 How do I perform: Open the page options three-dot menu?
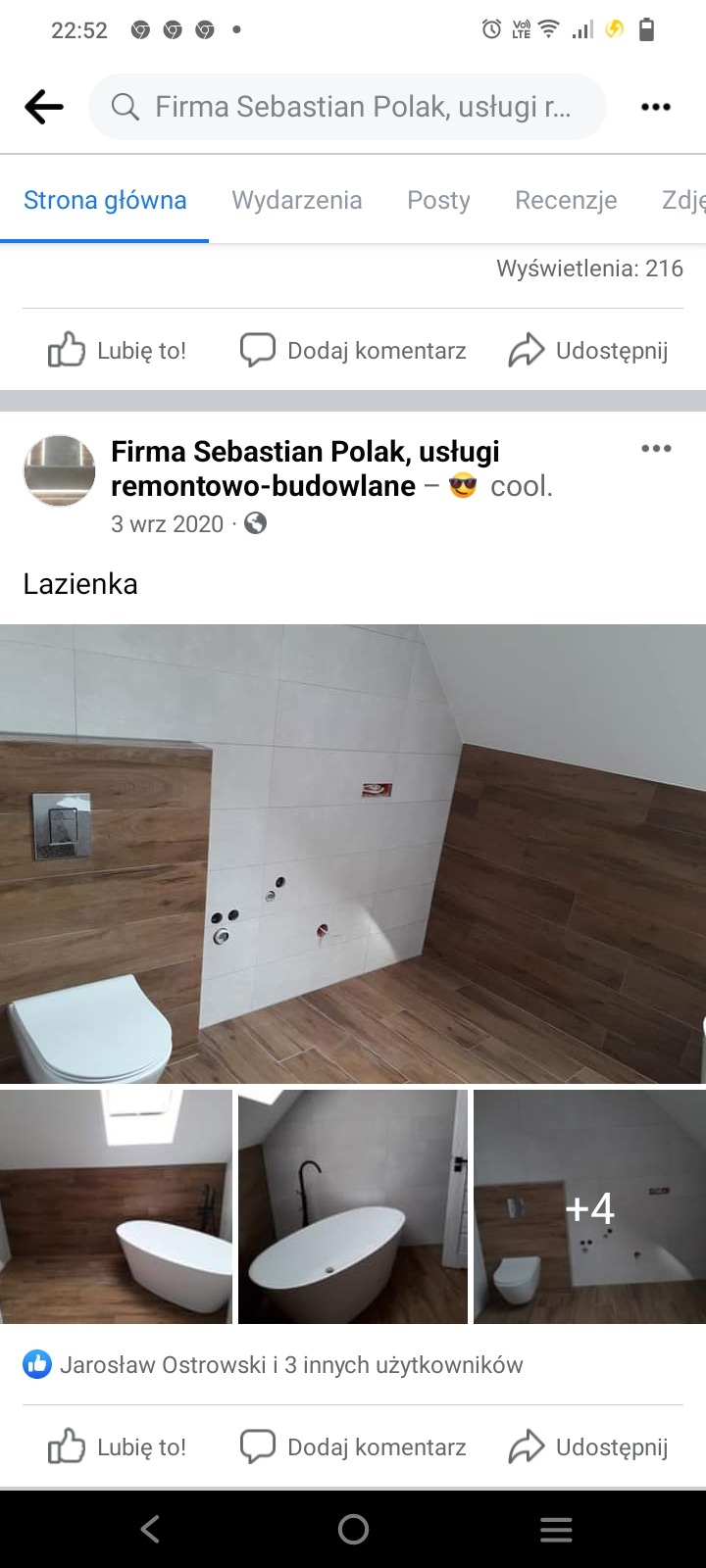tap(654, 107)
